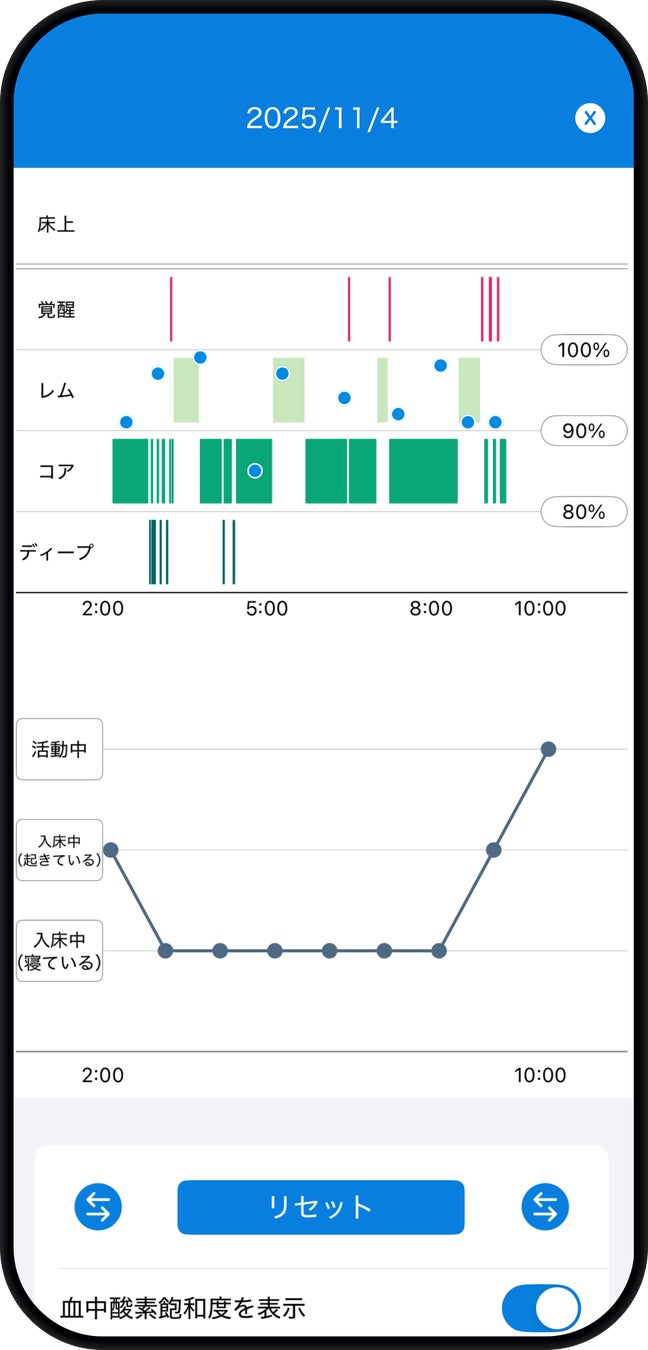Tap the リセット button
Image resolution: width=648 pixels, height=1350 pixels.
click(x=321, y=1207)
